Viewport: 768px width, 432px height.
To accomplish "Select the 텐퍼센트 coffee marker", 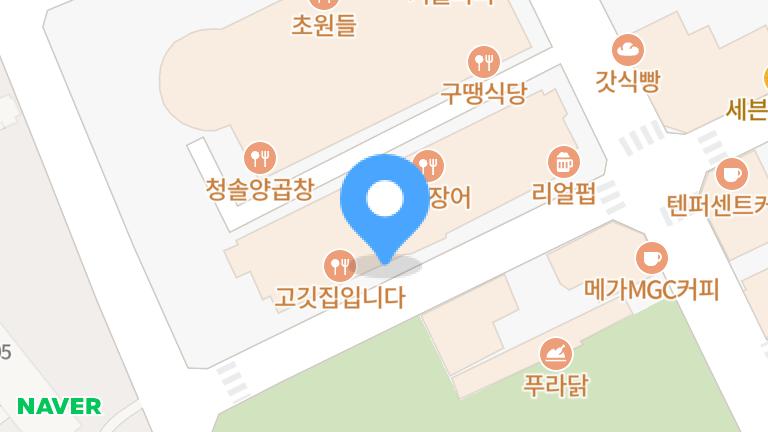I will tap(732, 174).
